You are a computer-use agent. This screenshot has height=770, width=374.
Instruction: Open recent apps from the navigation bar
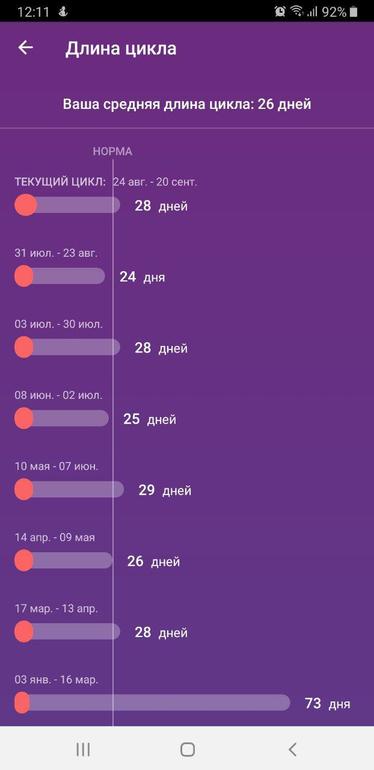(83, 749)
